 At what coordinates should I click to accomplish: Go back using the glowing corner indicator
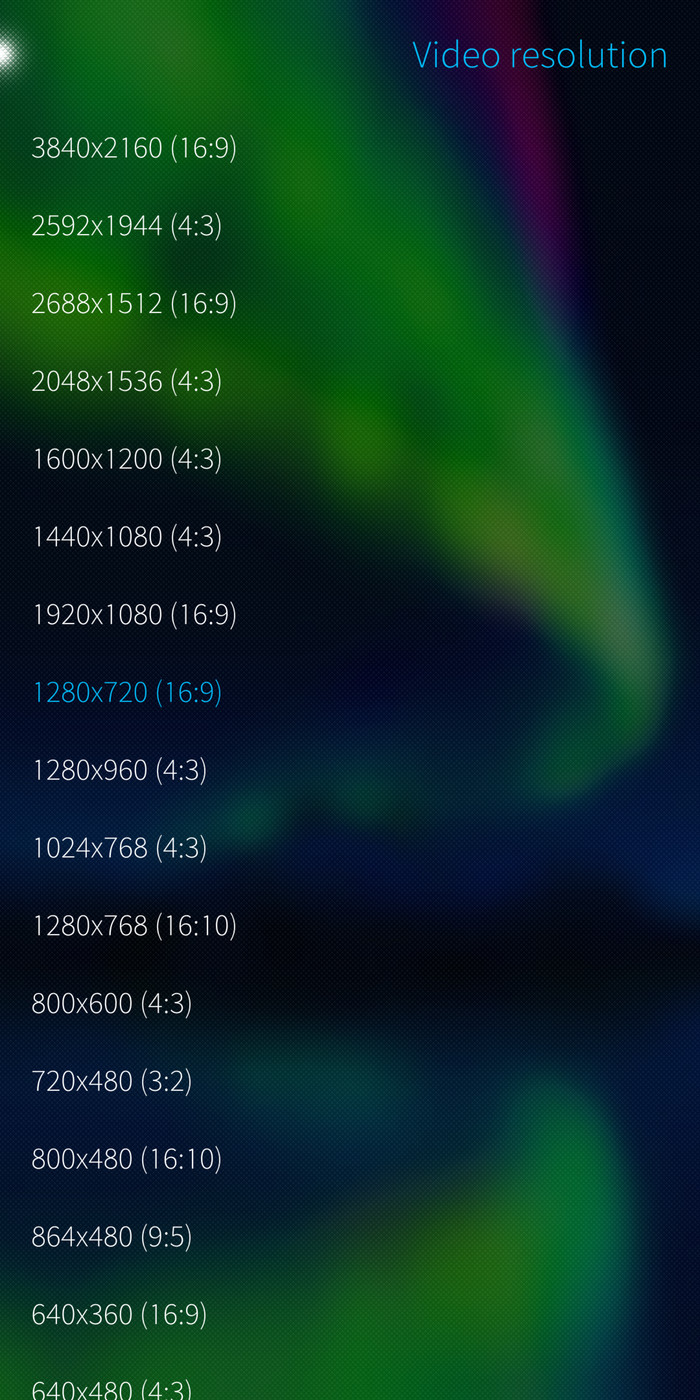click(8, 54)
